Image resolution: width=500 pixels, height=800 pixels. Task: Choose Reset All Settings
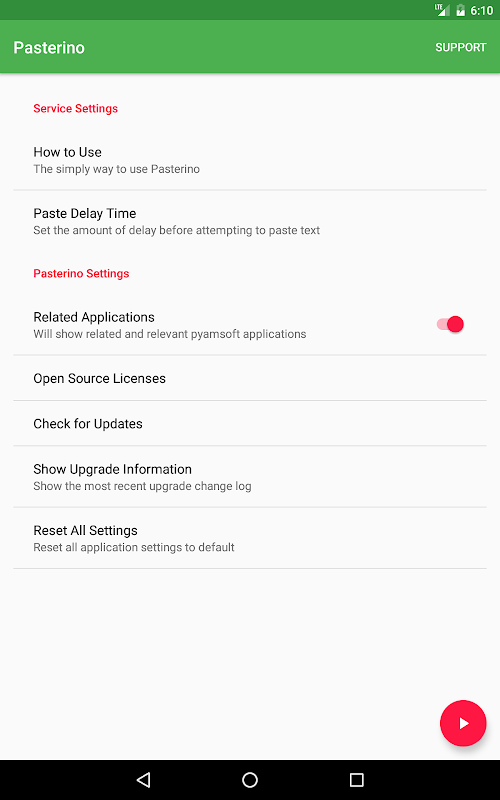click(x=250, y=538)
